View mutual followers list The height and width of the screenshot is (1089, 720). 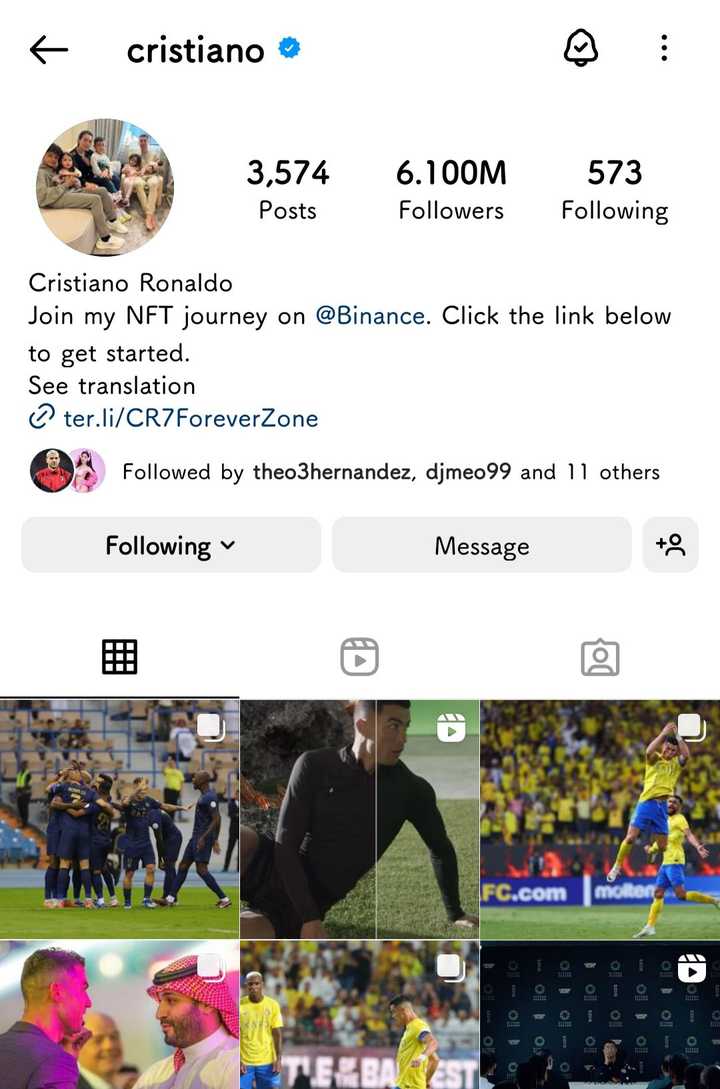click(390, 472)
